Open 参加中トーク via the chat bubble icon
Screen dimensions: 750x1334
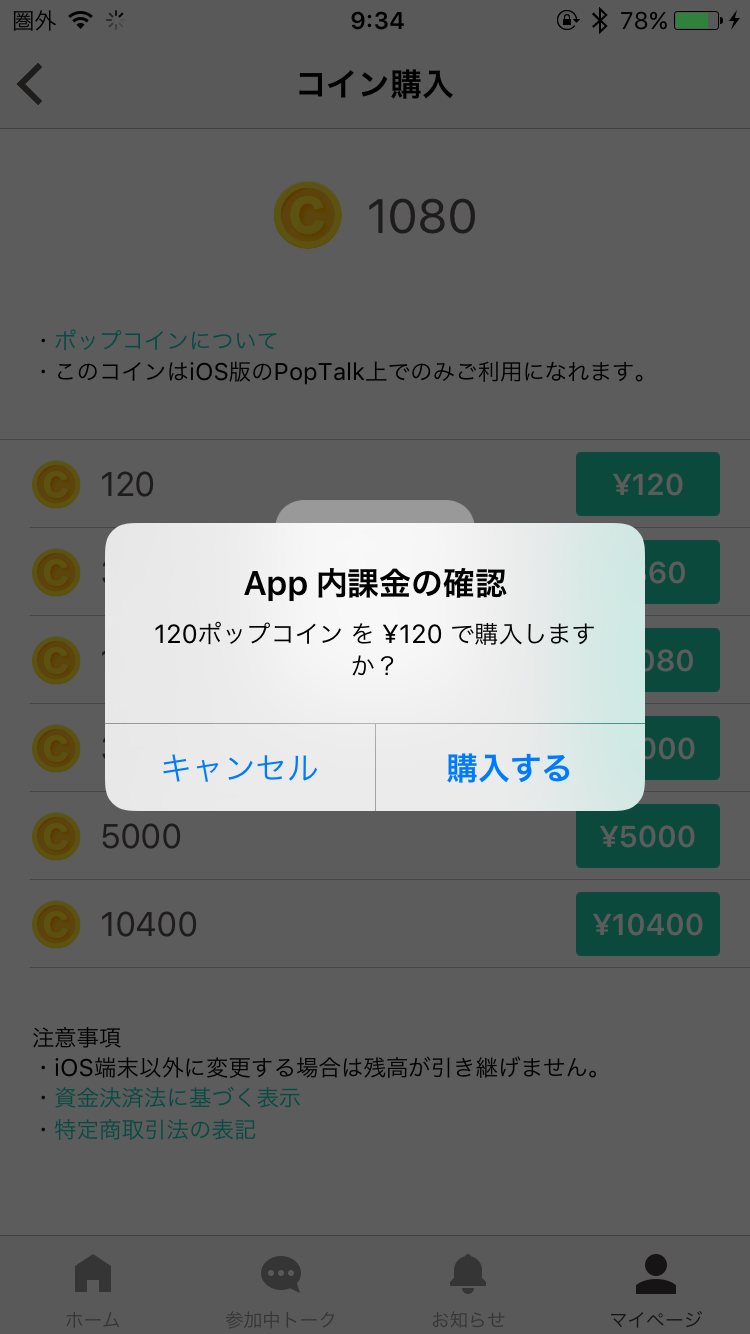tap(280, 1275)
